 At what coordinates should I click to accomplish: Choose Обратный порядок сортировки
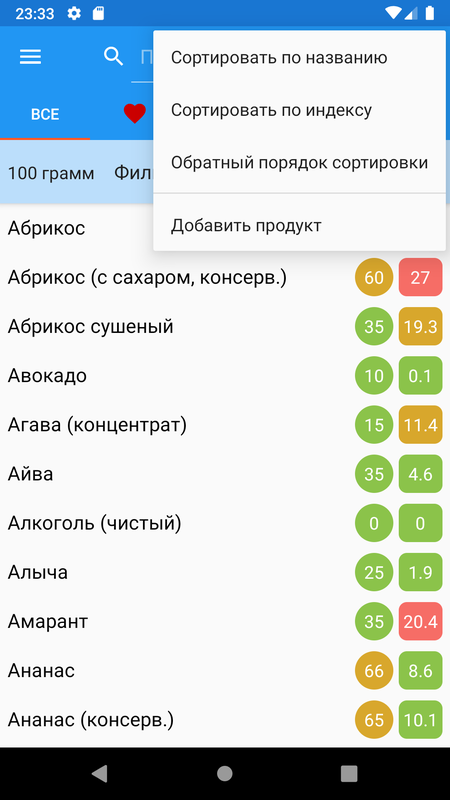pos(299,163)
